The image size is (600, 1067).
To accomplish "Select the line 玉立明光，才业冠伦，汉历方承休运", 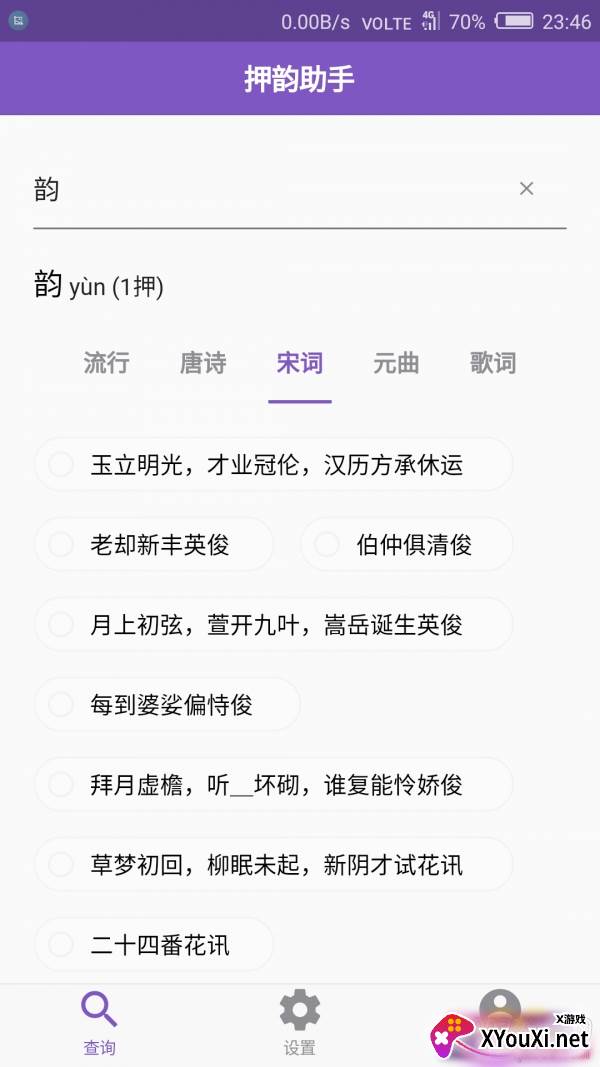I will tap(274, 465).
